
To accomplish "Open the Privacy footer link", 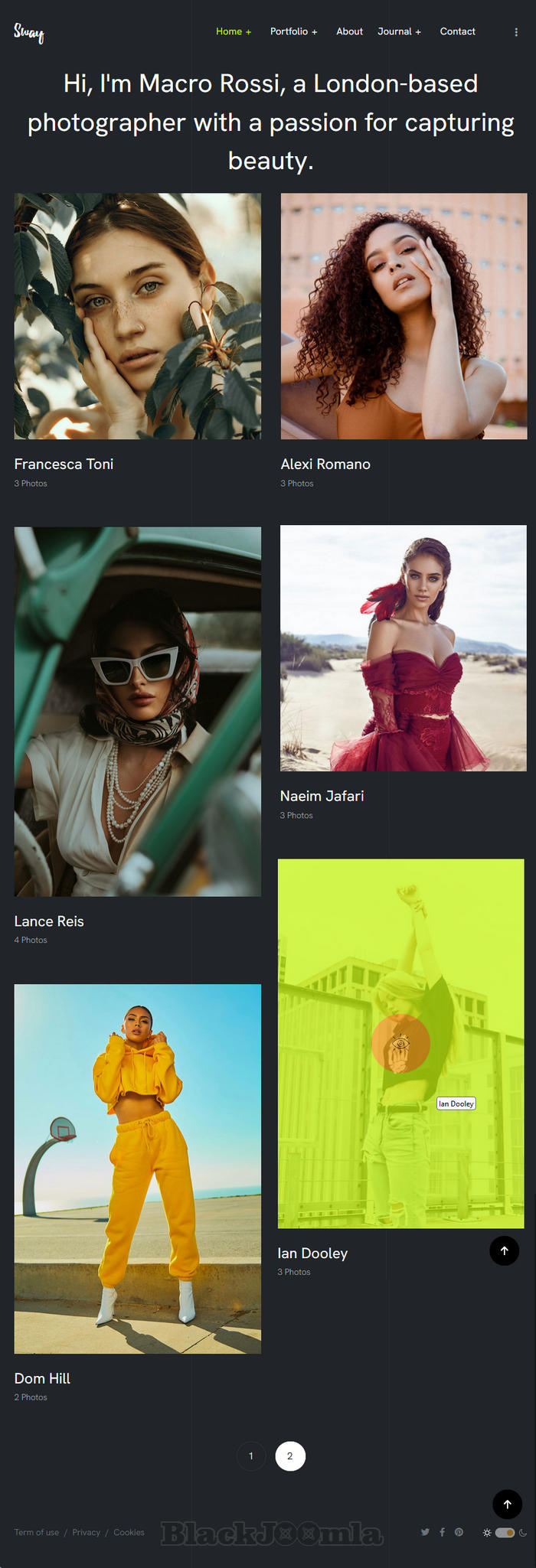I will click(86, 1532).
